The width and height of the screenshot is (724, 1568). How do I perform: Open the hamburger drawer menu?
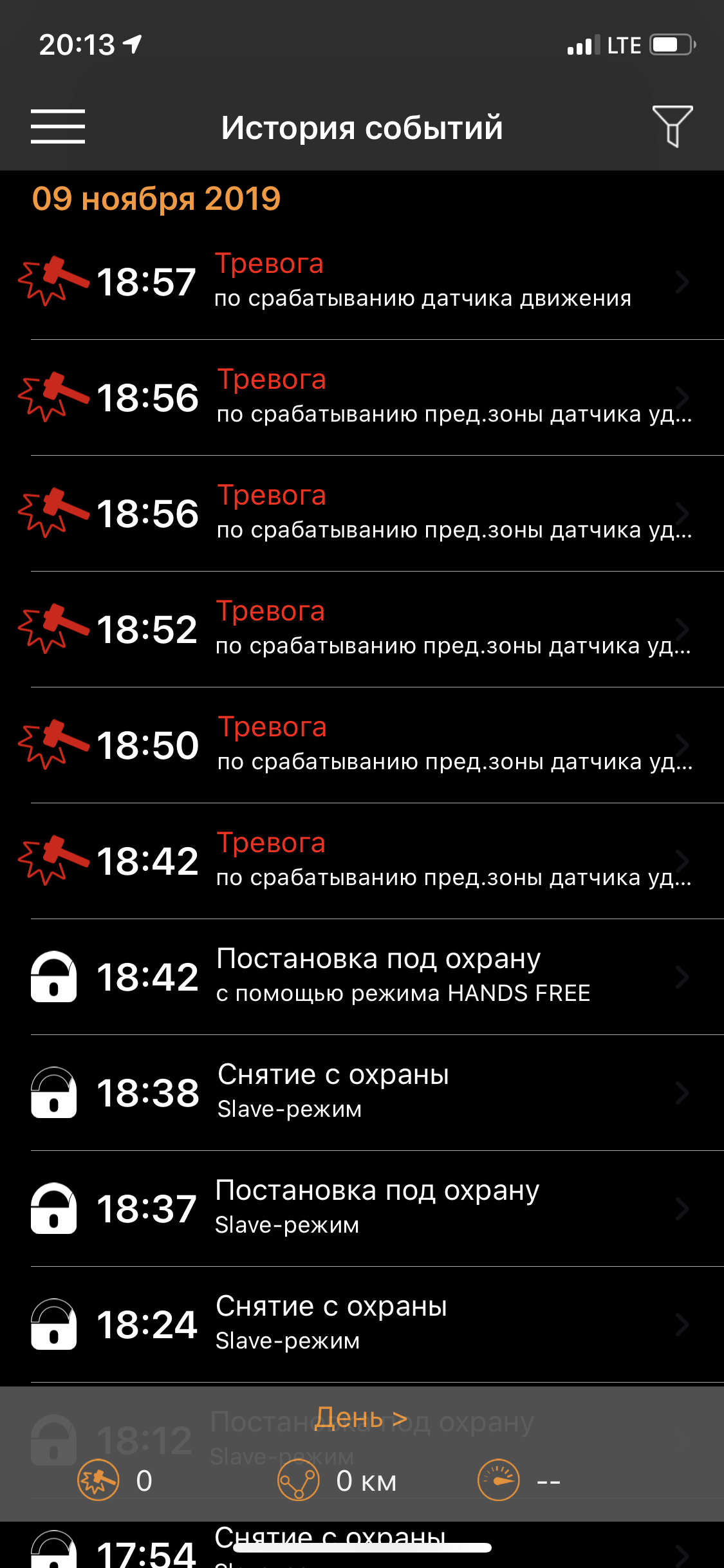(58, 126)
